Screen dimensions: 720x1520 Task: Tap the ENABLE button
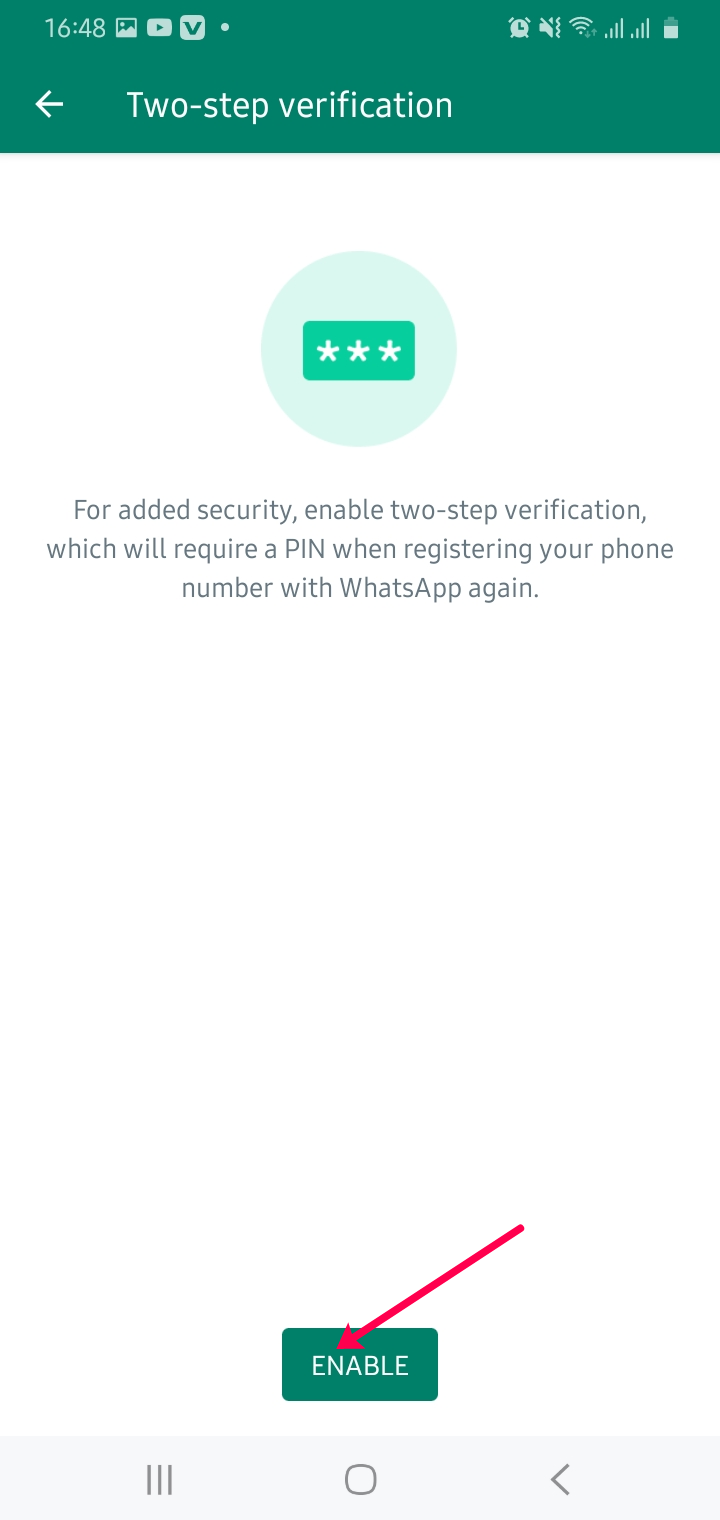point(360,1364)
